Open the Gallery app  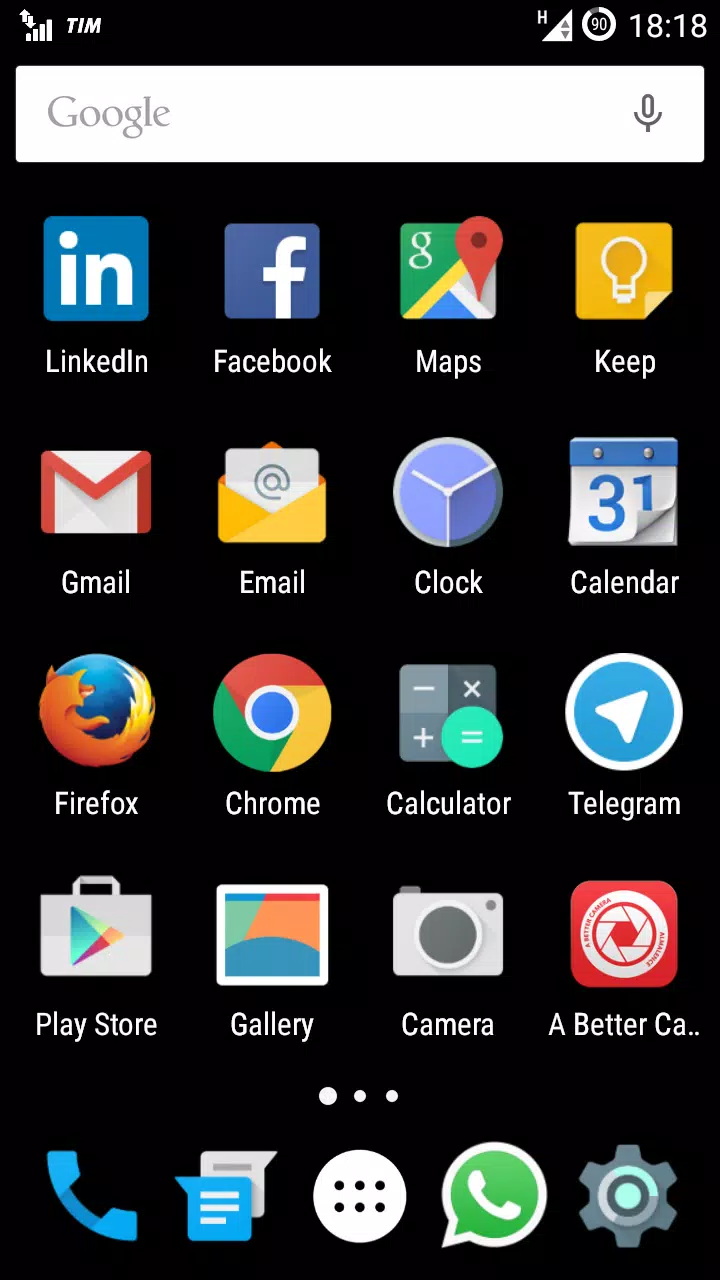(272, 933)
